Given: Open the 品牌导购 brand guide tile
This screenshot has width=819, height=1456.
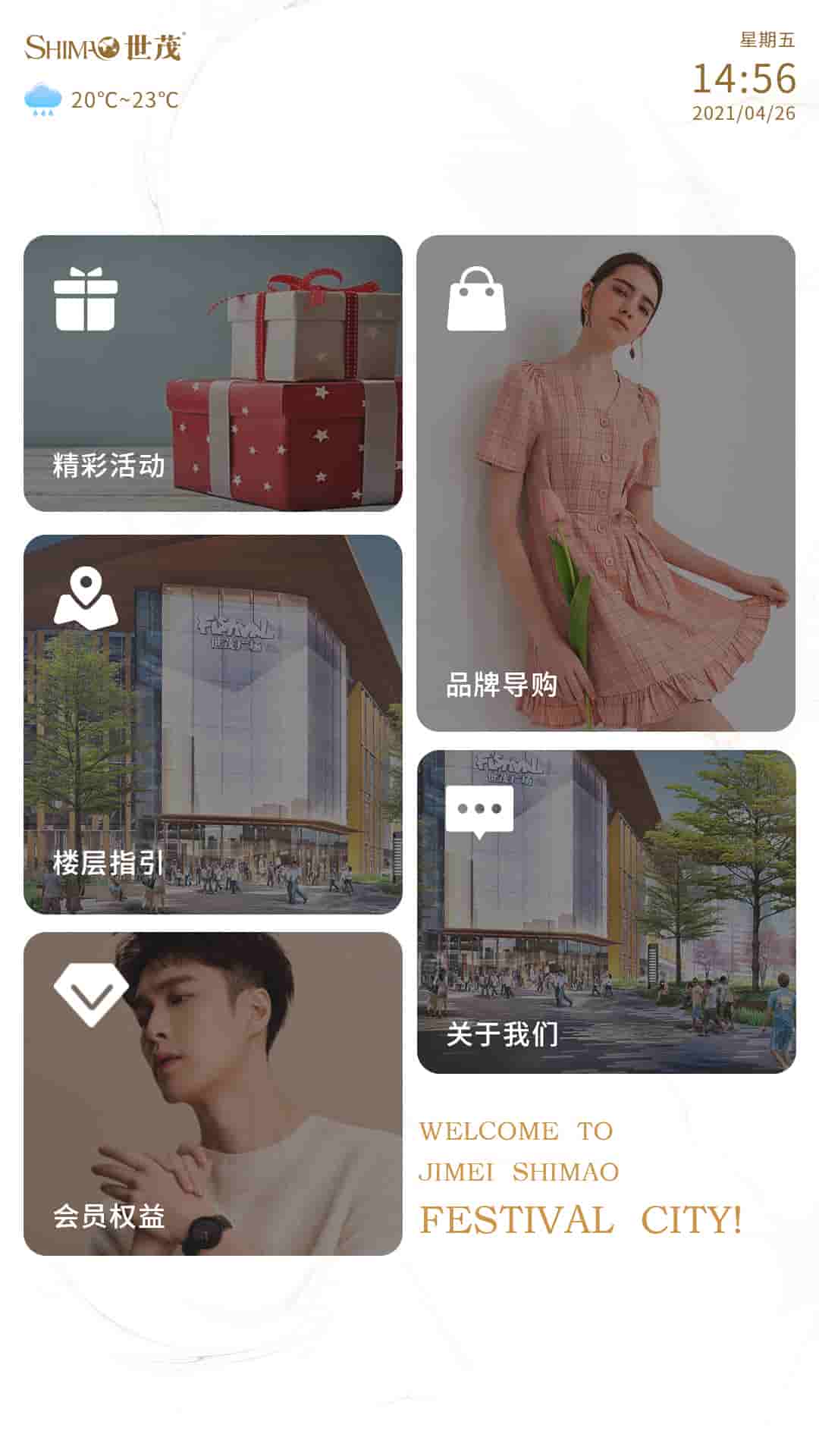Looking at the screenshot, I should (606, 483).
